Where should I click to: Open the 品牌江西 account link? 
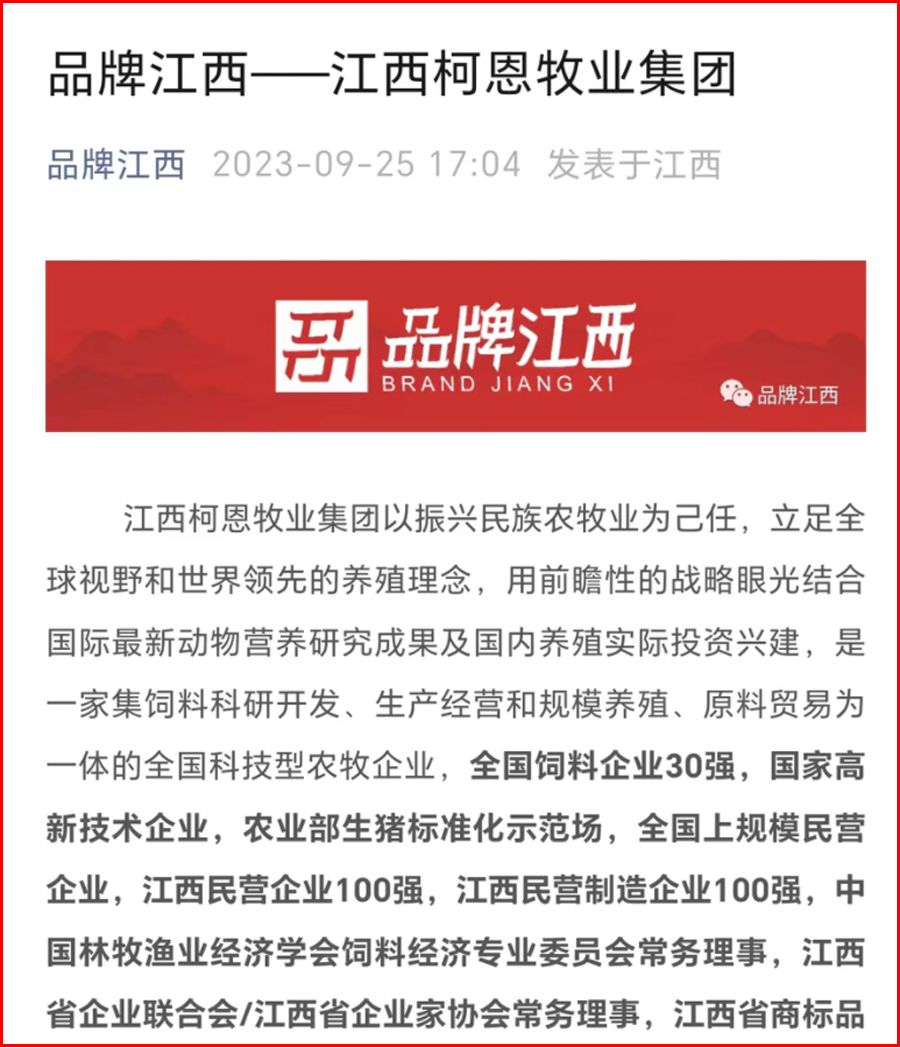click(x=116, y=165)
